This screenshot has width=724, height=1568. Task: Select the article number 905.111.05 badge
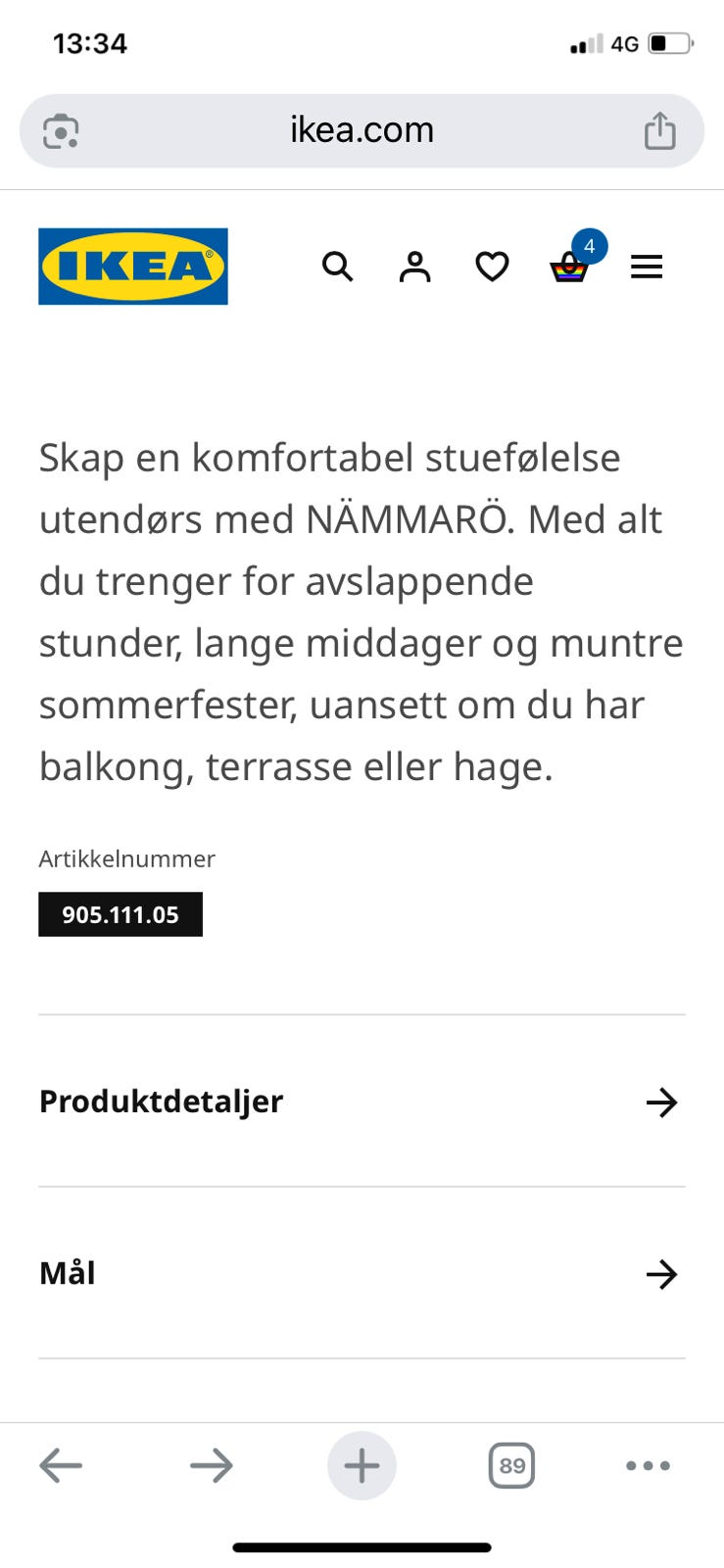120,913
